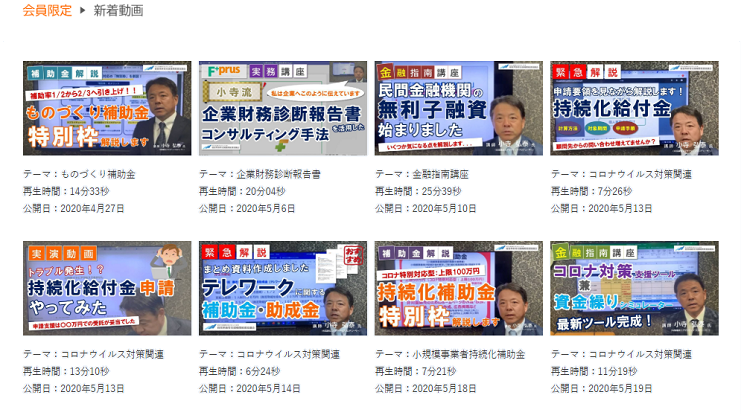744x414 pixels.
Task: Open the 持続化補助金 特別枠 video
Action: tap(458, 287)
